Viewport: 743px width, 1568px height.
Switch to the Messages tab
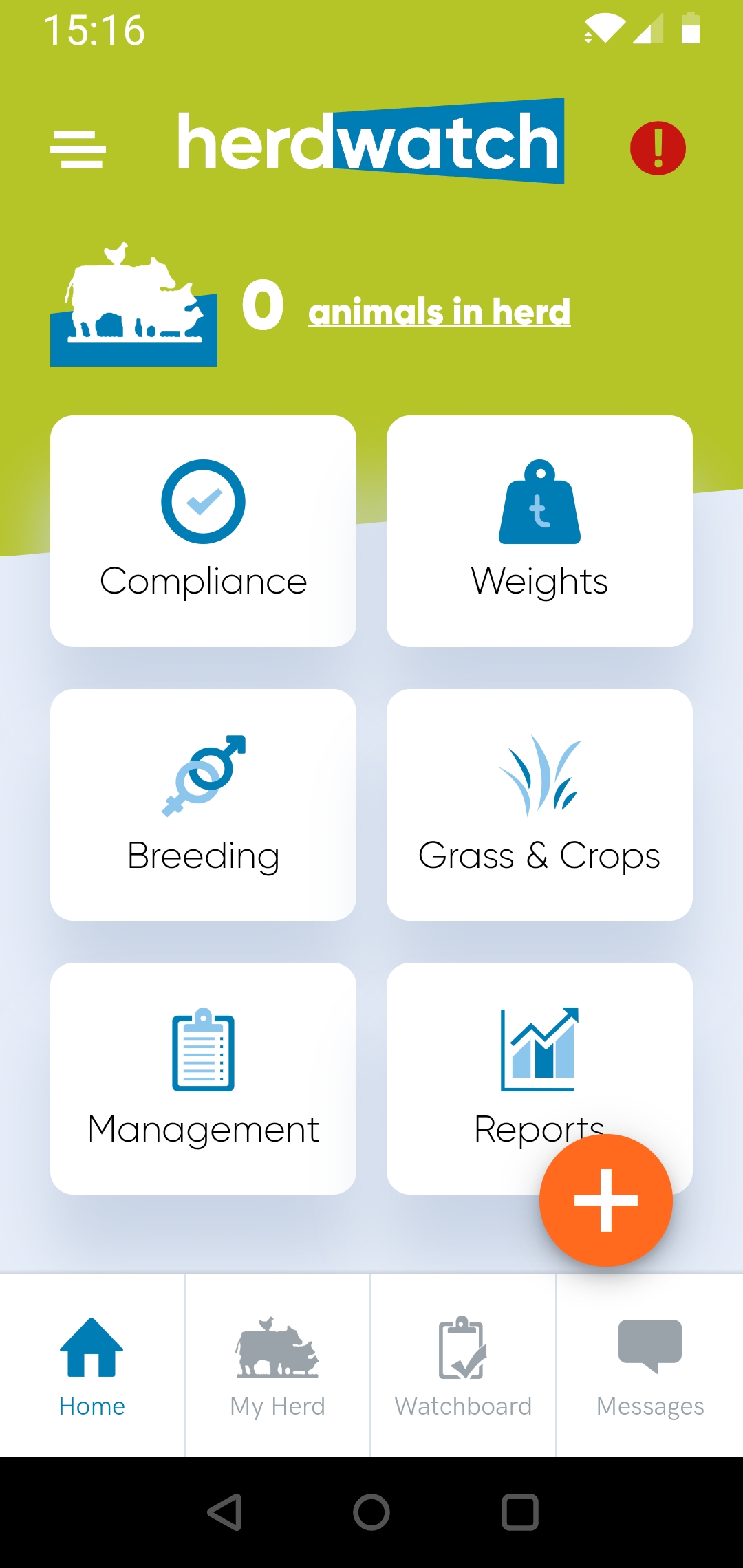pos(650,1365)
